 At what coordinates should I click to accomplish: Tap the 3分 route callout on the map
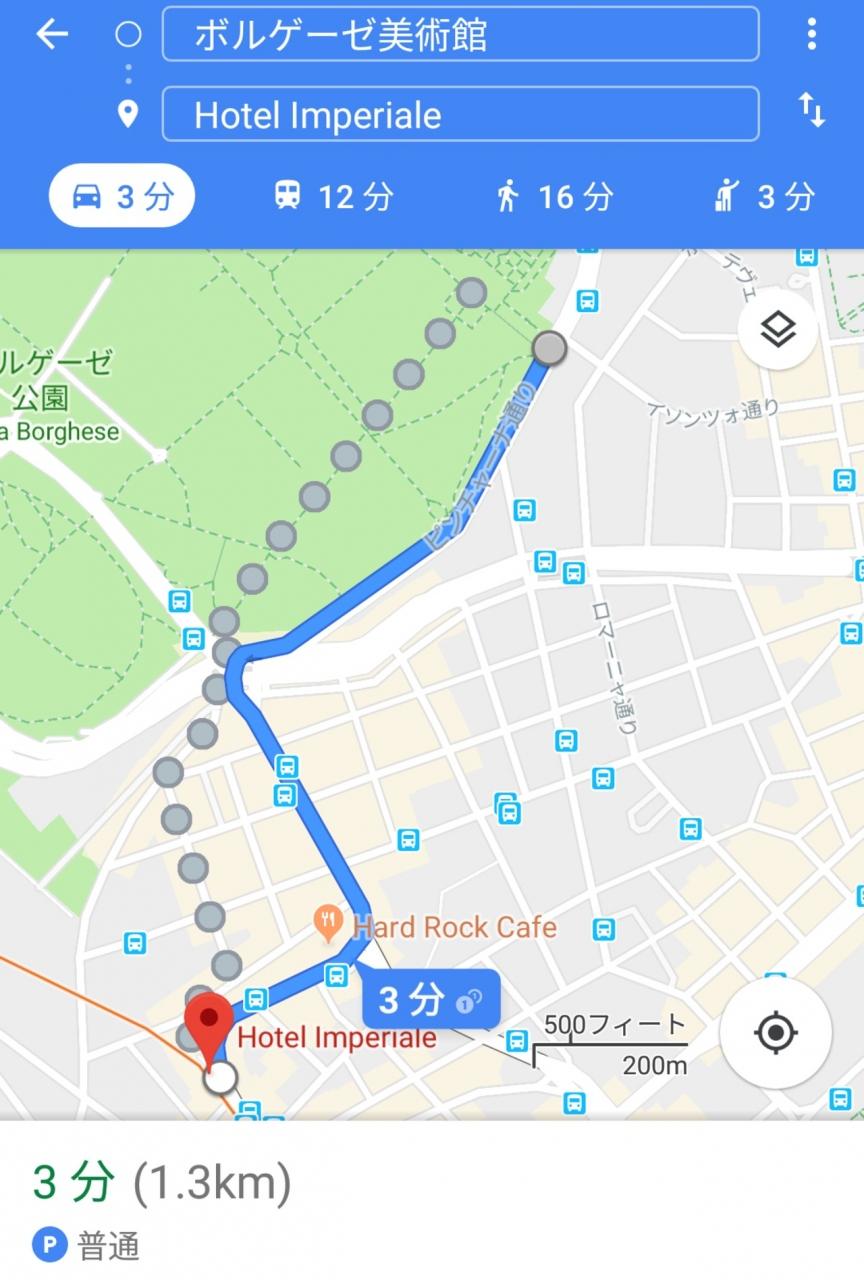coord(430,998)
